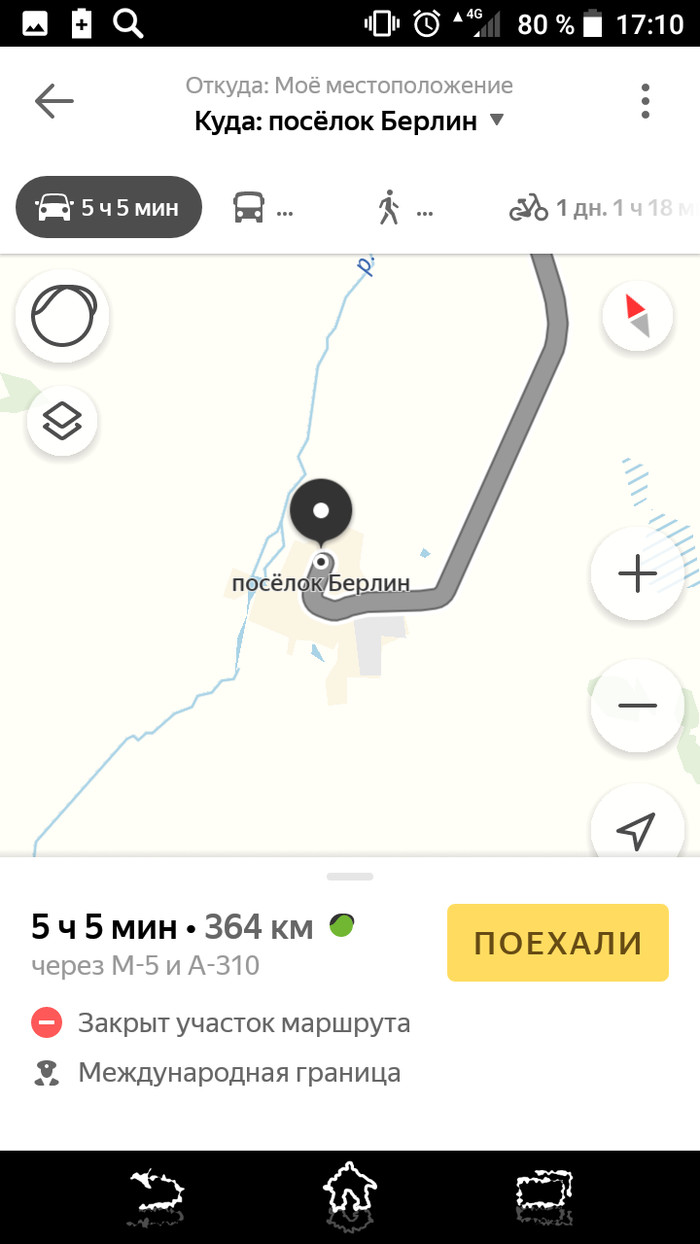The height and width of the screenshot is (1244, 700).
Task: Zoom out with the minus button
Action: (x=637, y=706)
